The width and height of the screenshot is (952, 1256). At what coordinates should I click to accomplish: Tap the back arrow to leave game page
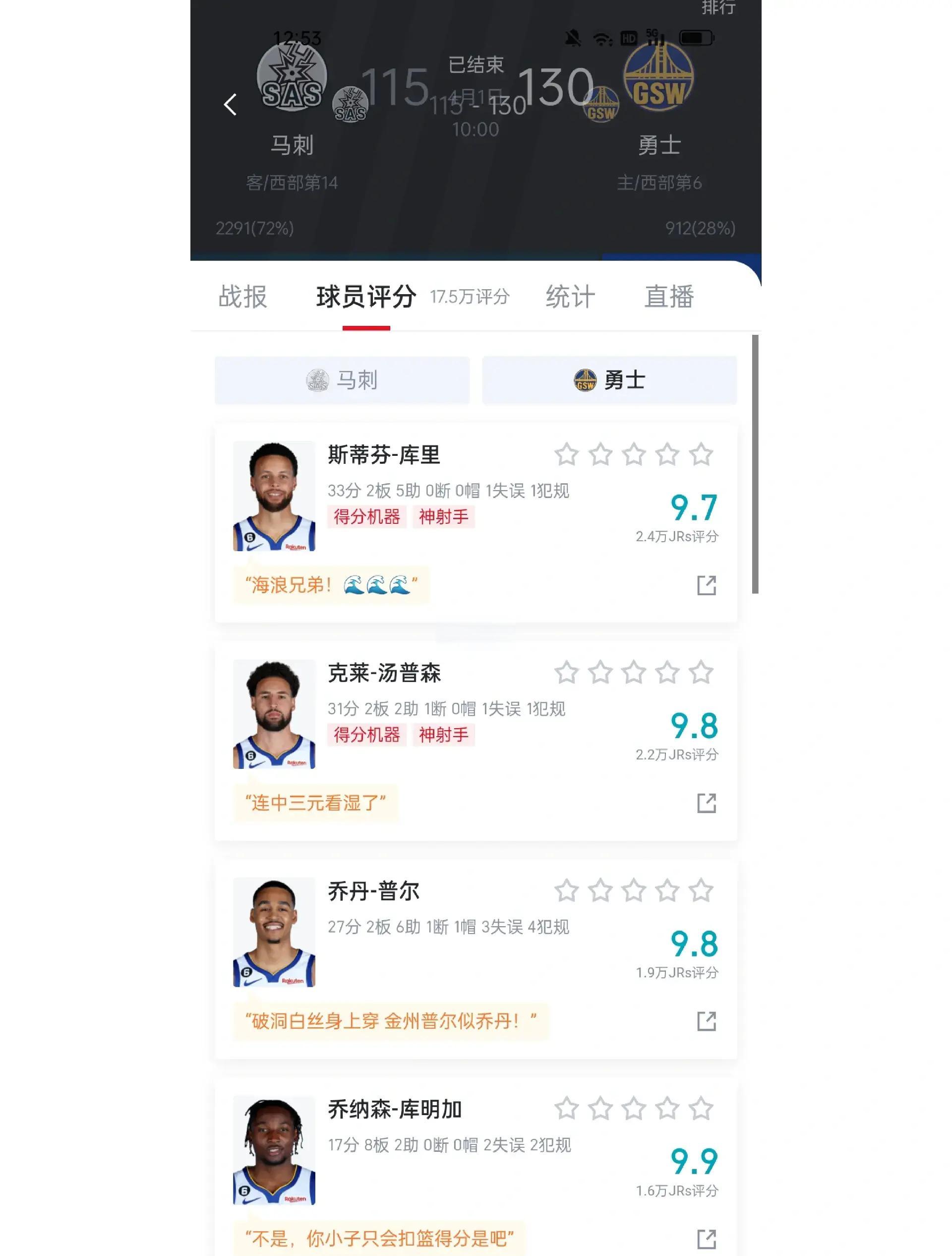(231, 105)
